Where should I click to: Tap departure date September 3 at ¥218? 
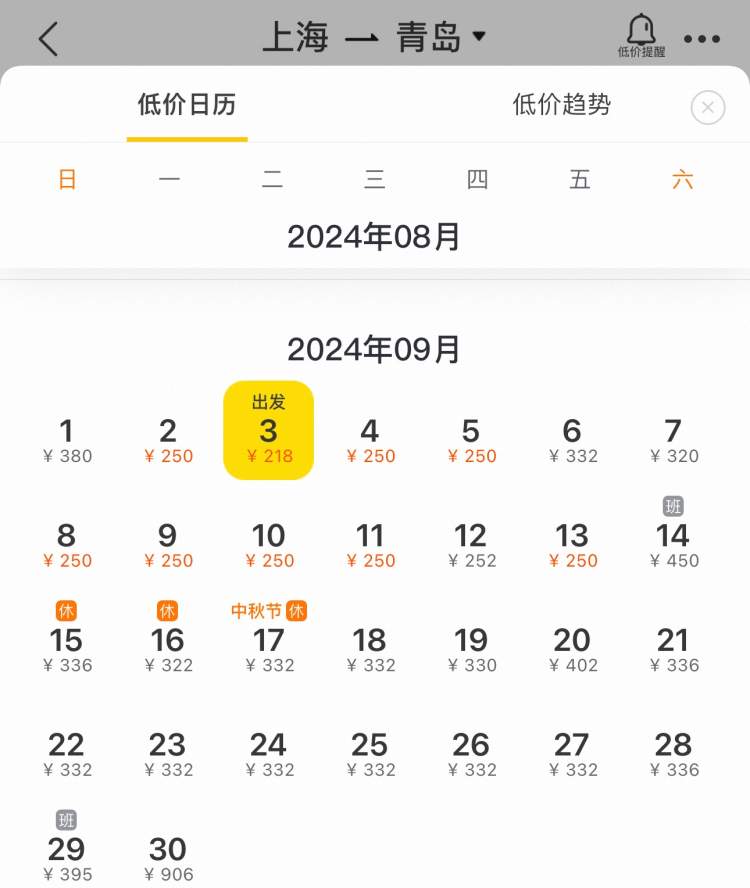click(x=269, y=430)
